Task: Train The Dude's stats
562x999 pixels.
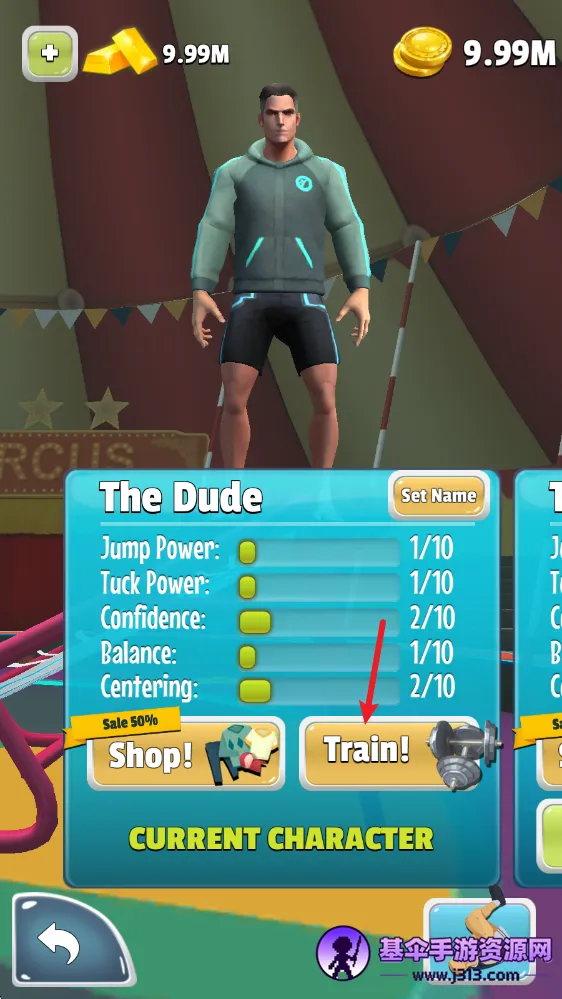Action: 390,752
